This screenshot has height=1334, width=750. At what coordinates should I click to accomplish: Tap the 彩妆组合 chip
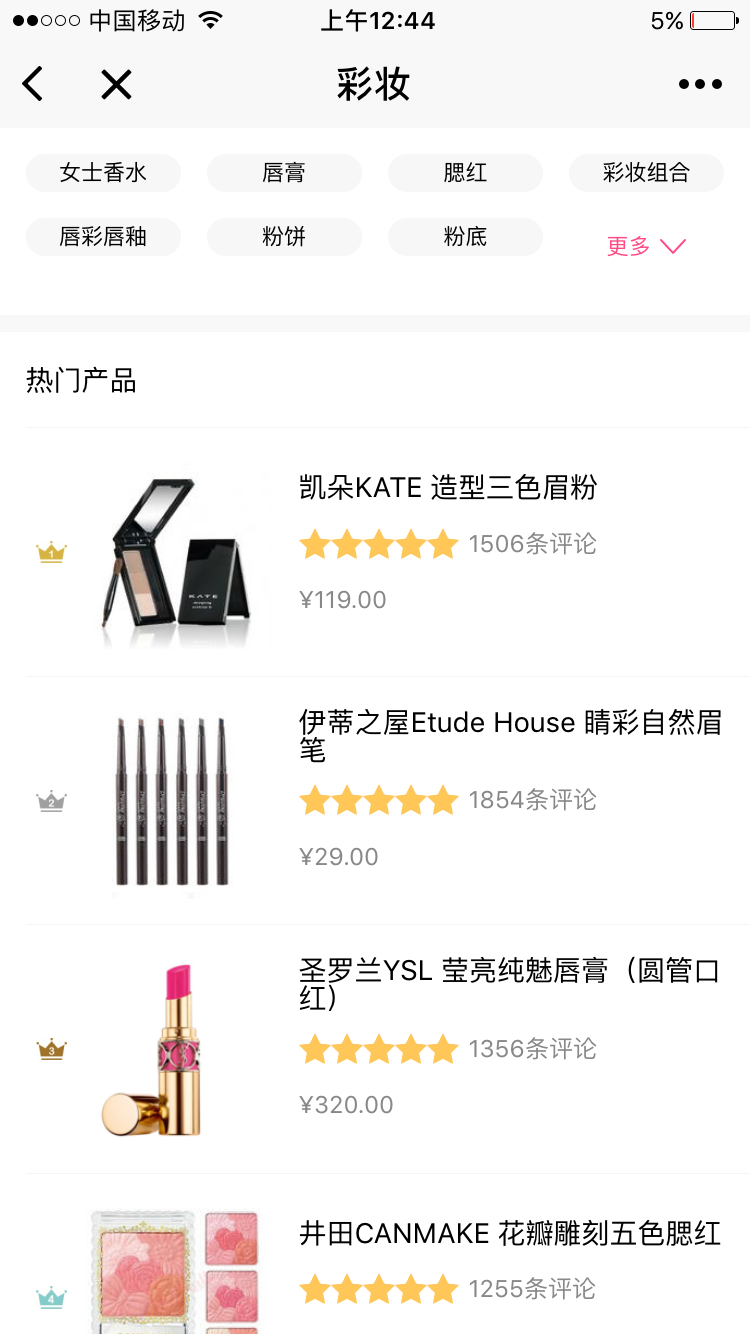click(646, 173)
